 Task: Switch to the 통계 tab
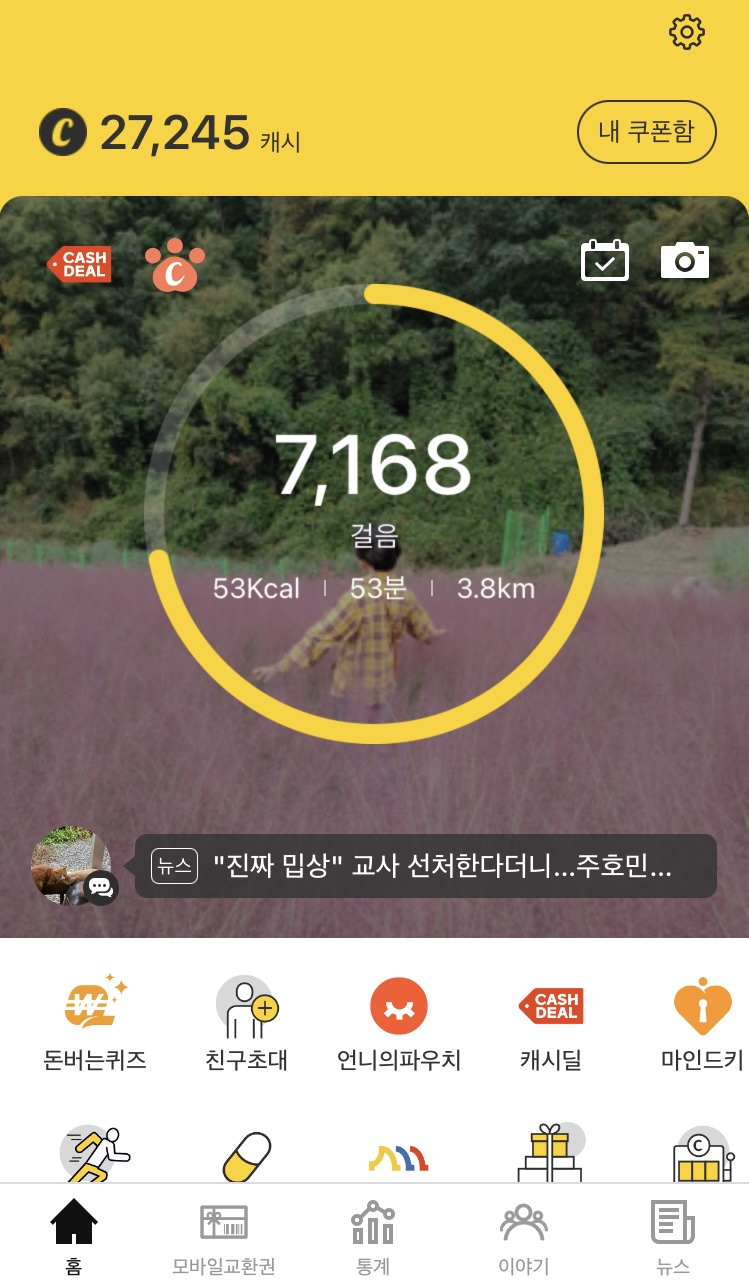coord(373,1235)
